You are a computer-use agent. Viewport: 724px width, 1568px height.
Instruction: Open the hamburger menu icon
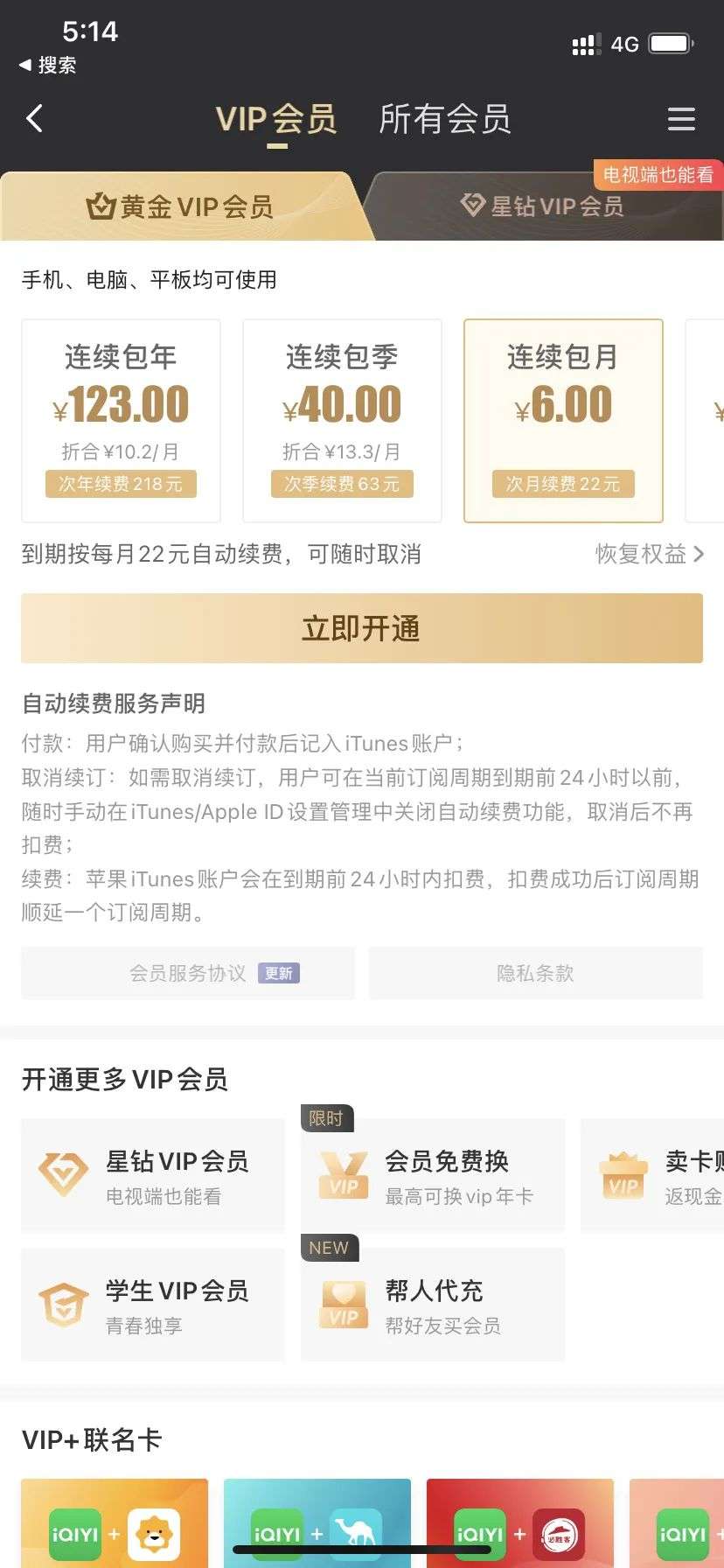point(681,119)
